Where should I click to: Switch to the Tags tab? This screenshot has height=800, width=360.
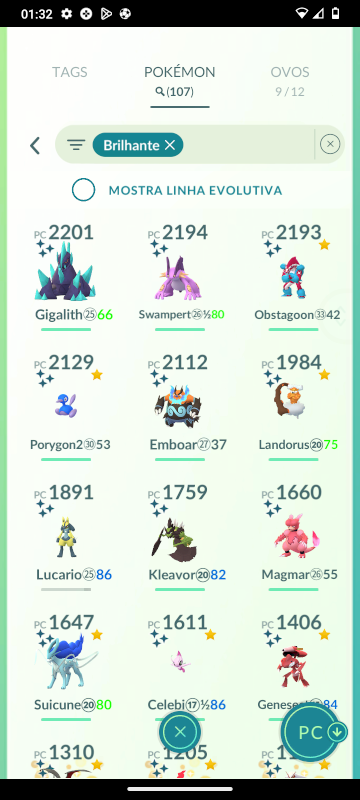pos(69,72)
